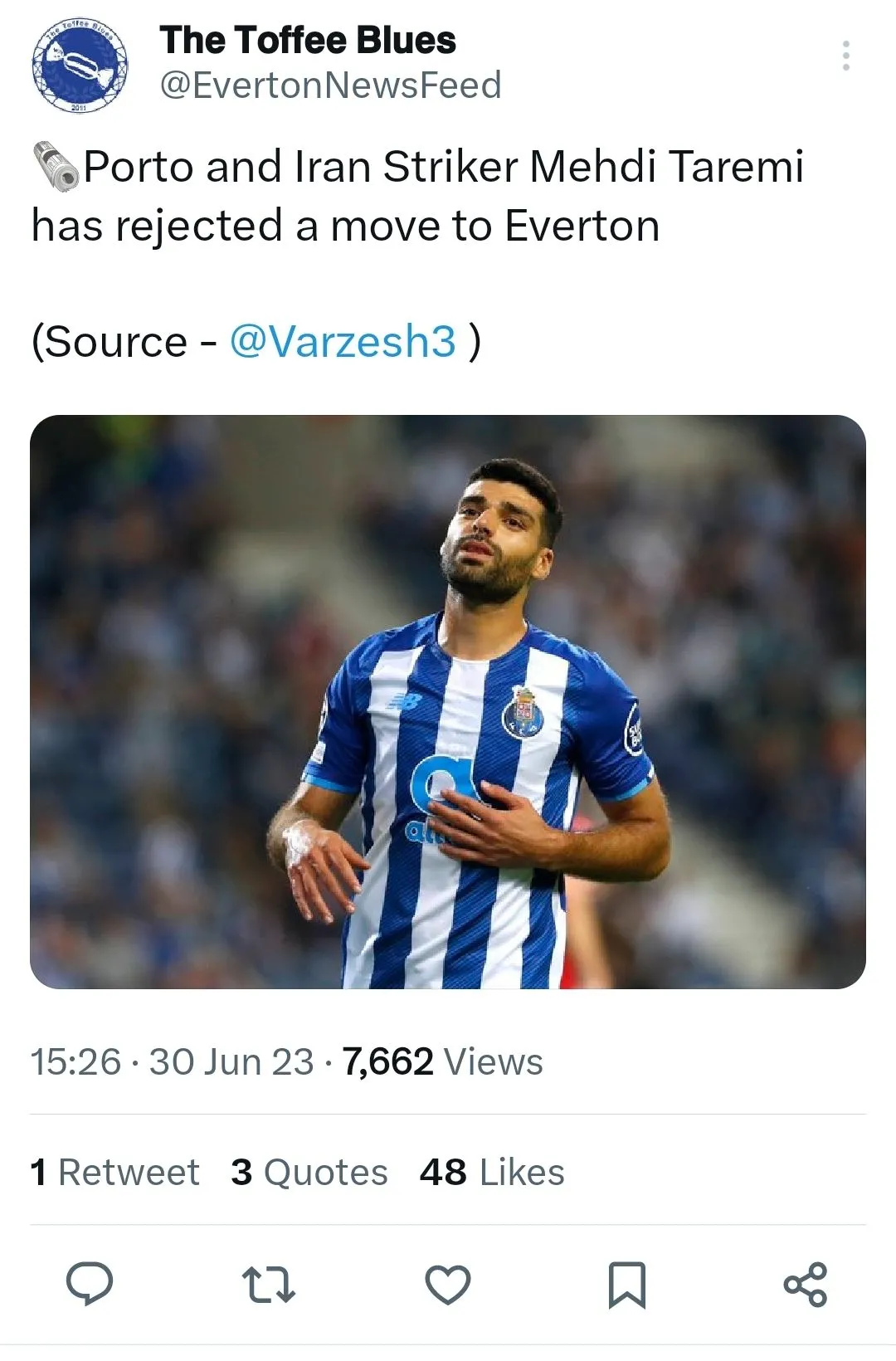This screenshot has width=896, height=1361.
Task: Reply to this tweet
Action: tap(90, 1284)
